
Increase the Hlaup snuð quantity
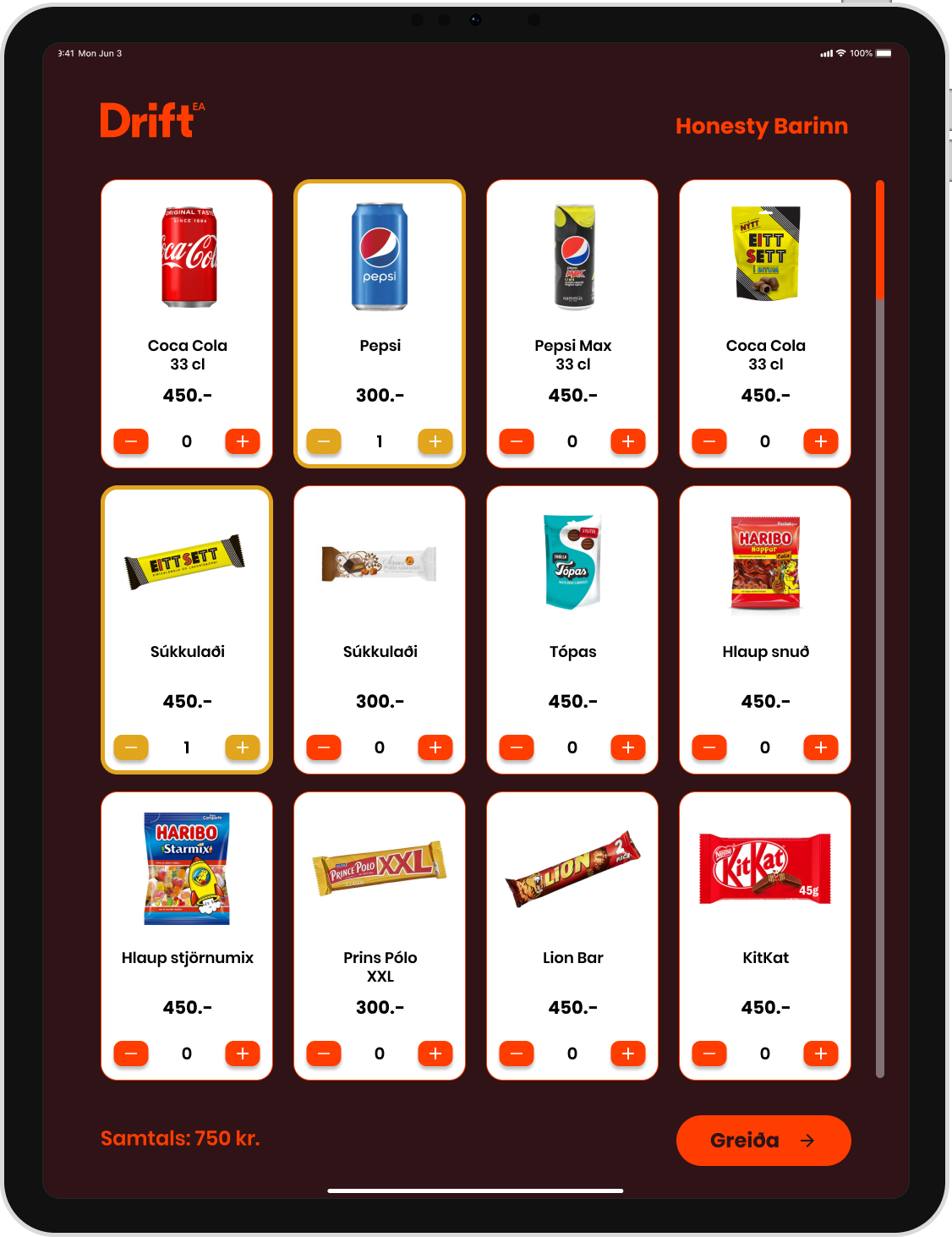pos(820,747)
